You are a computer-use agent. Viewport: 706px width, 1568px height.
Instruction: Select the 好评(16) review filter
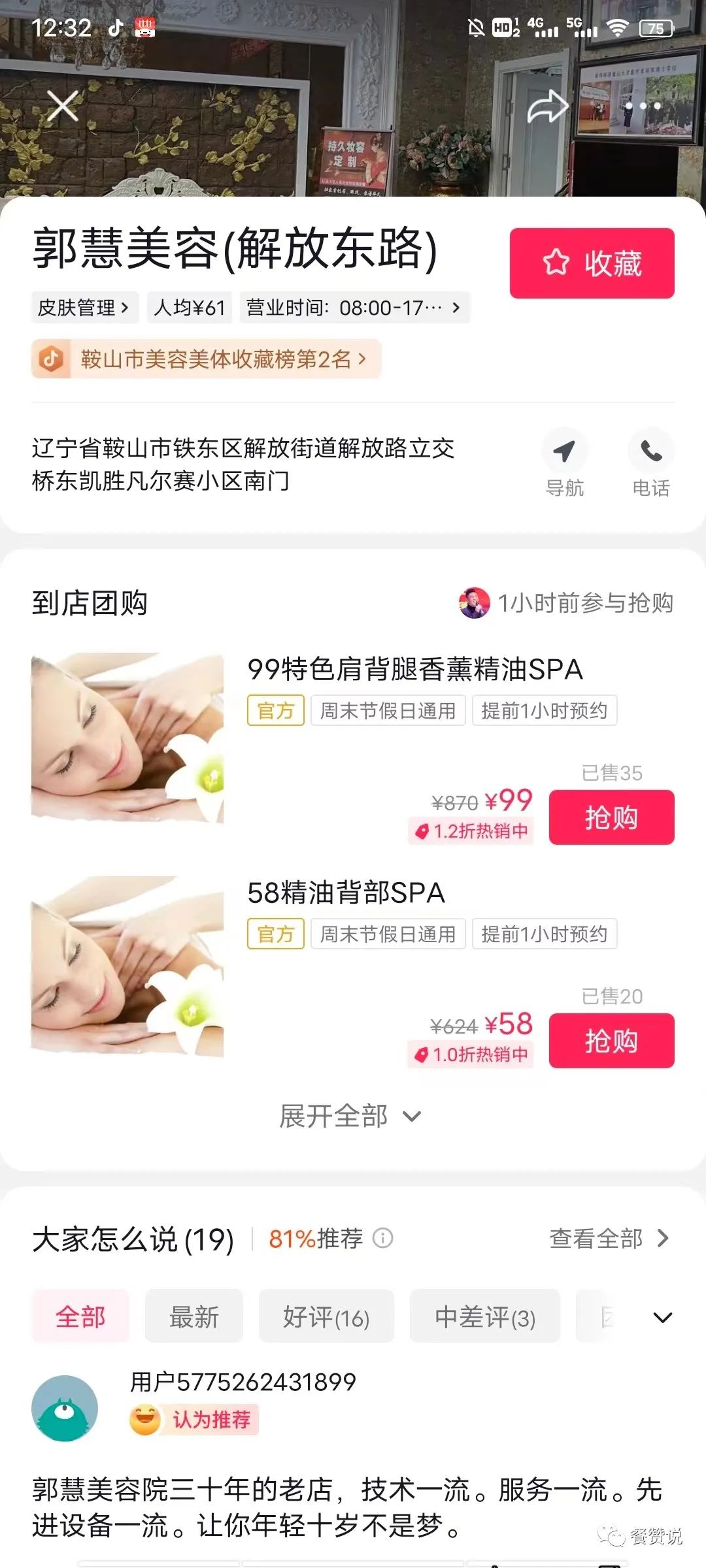(326, 1318)
